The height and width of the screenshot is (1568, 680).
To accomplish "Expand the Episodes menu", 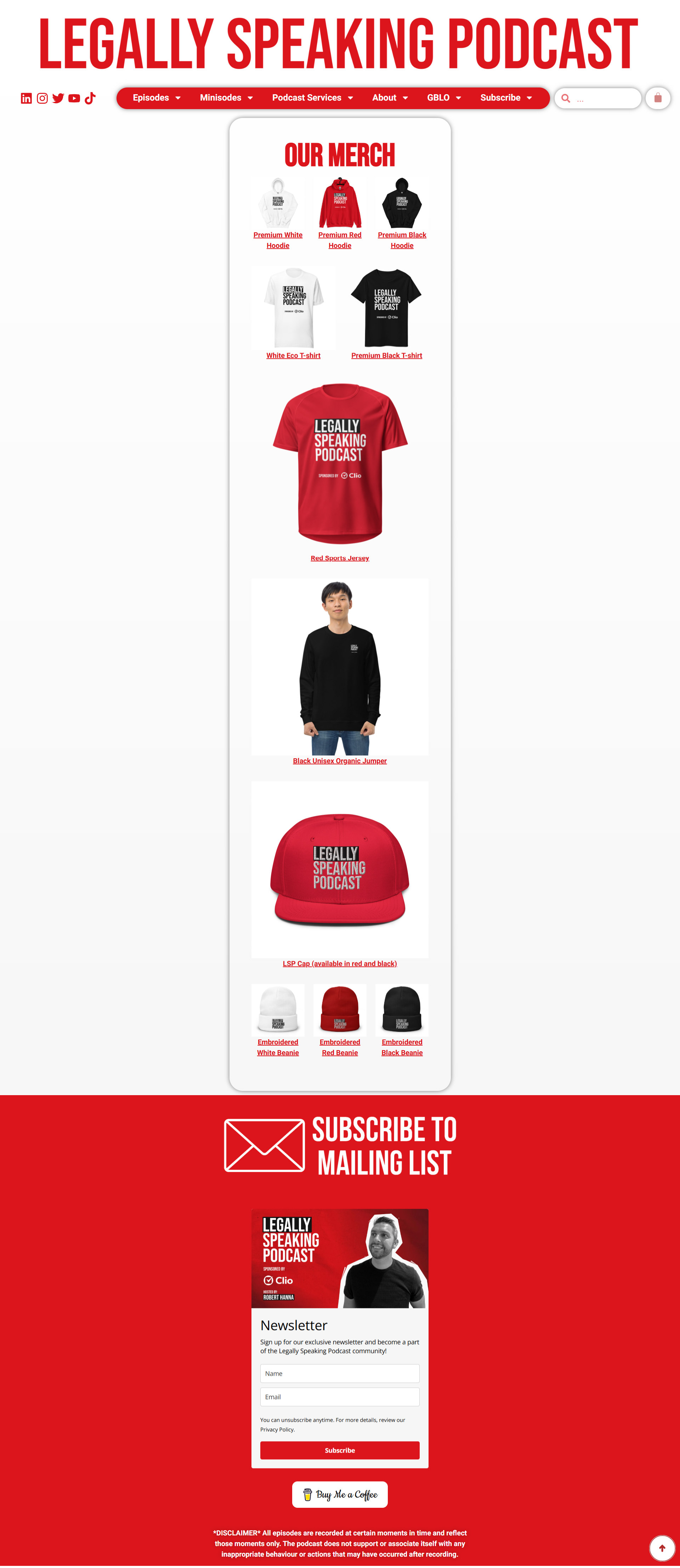I will tap(157, 98).
